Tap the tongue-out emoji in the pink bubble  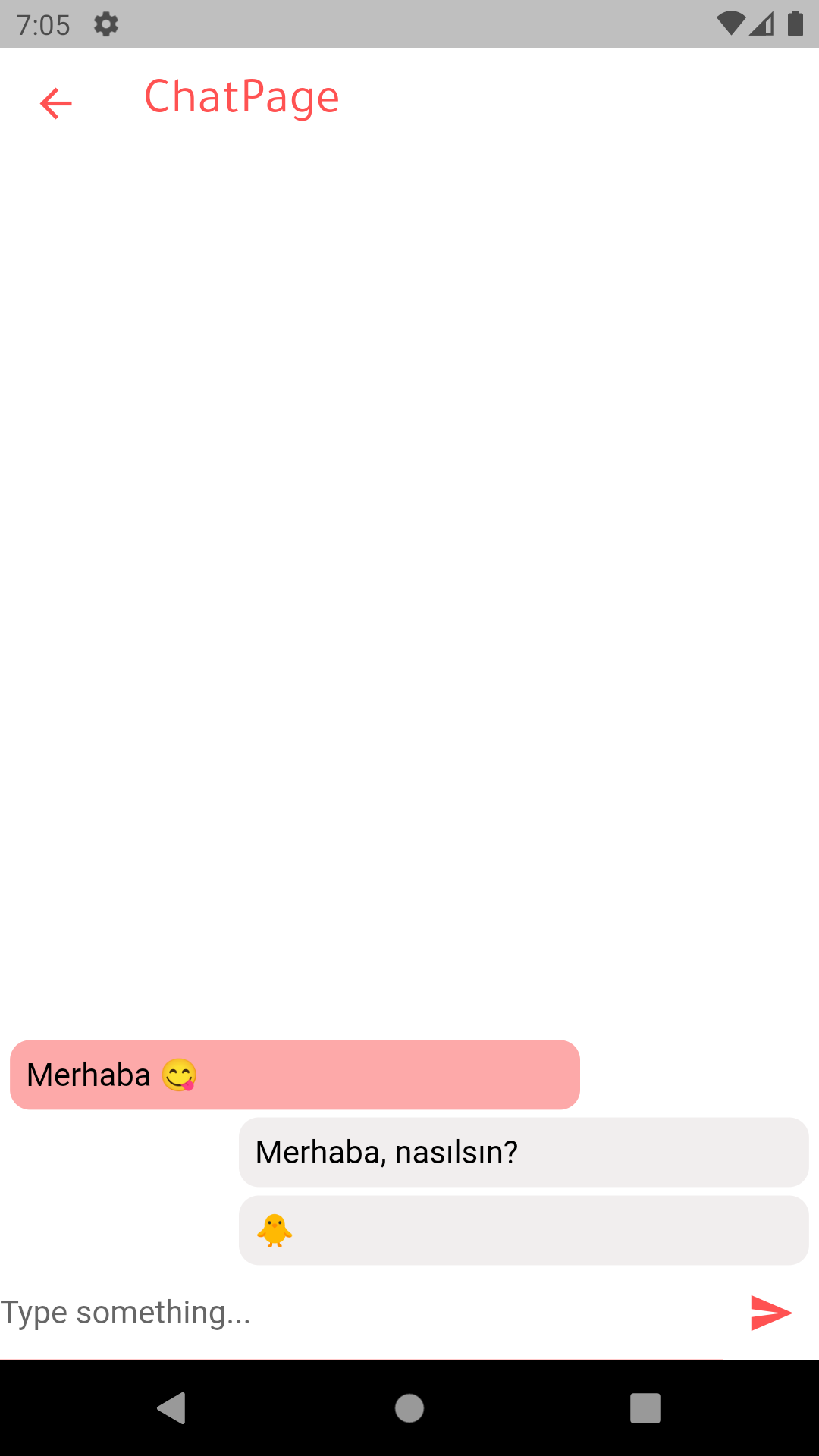[x=180, y=1075]
